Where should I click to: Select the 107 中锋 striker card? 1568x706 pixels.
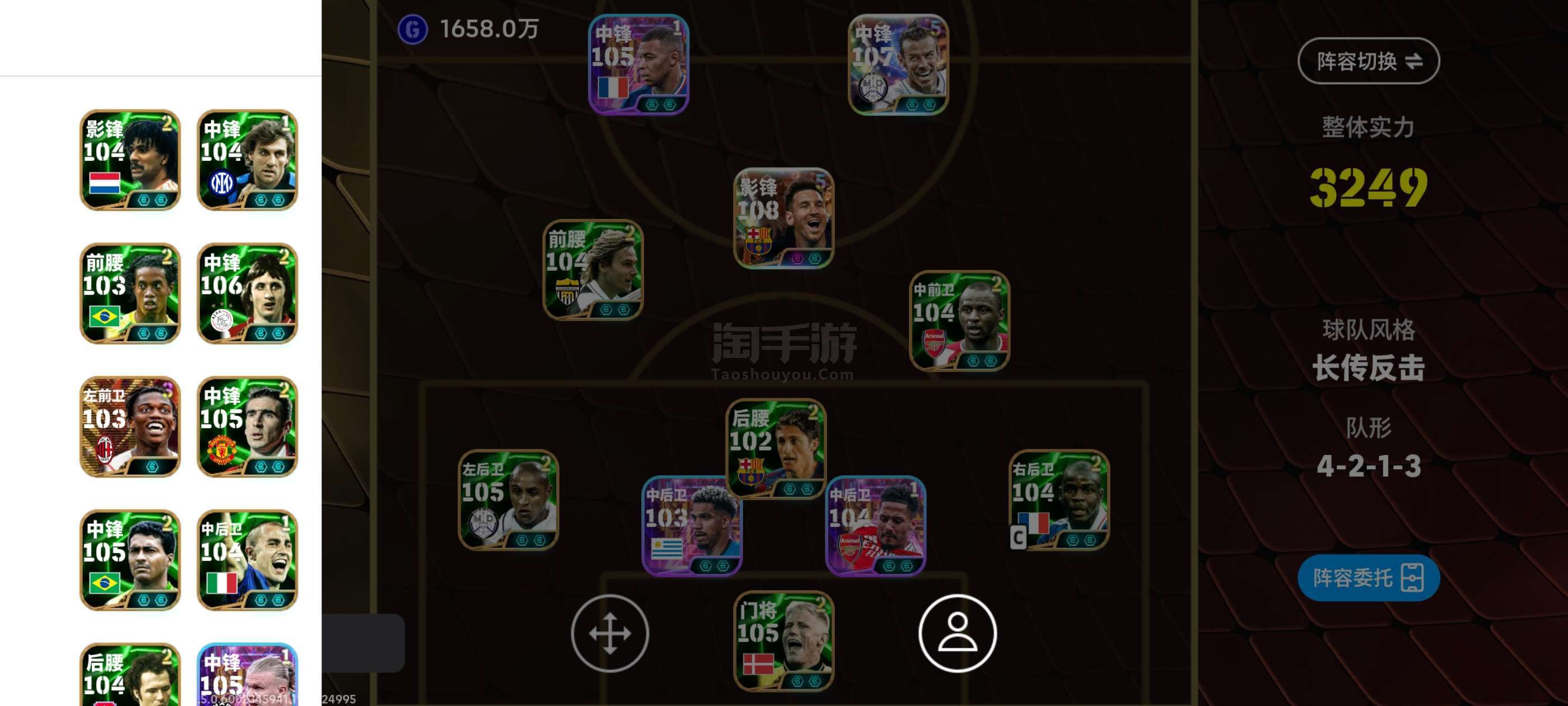[898, 64]
